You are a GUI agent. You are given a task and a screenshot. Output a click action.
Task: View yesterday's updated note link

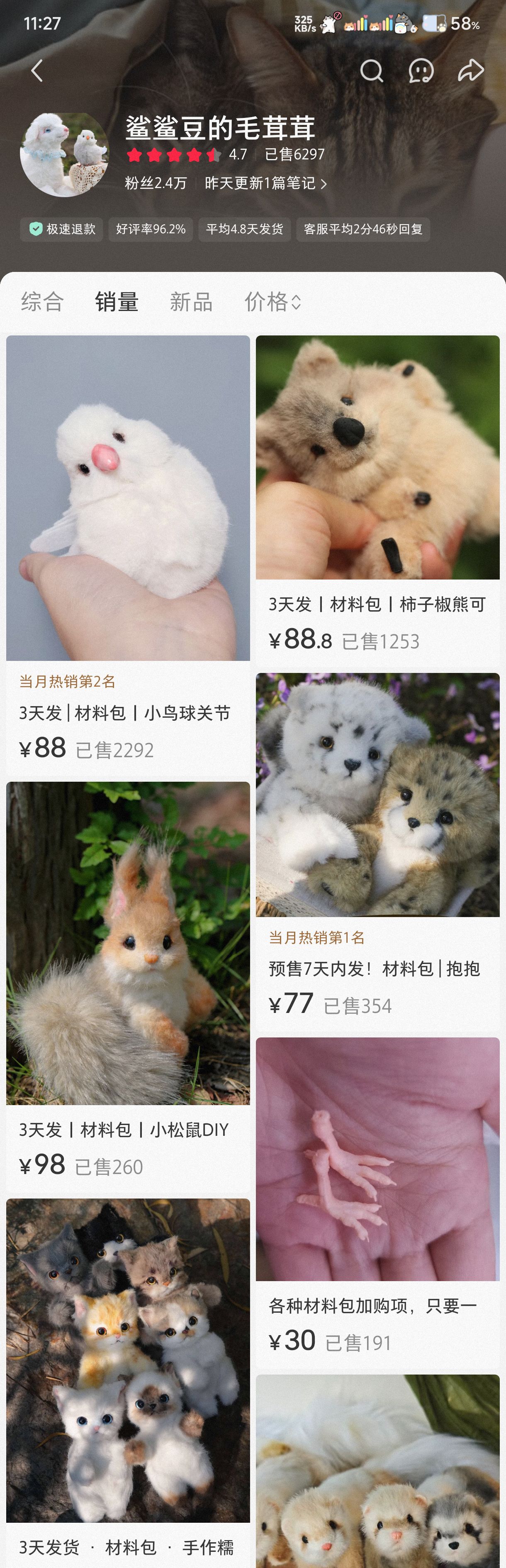coord(265,183)
